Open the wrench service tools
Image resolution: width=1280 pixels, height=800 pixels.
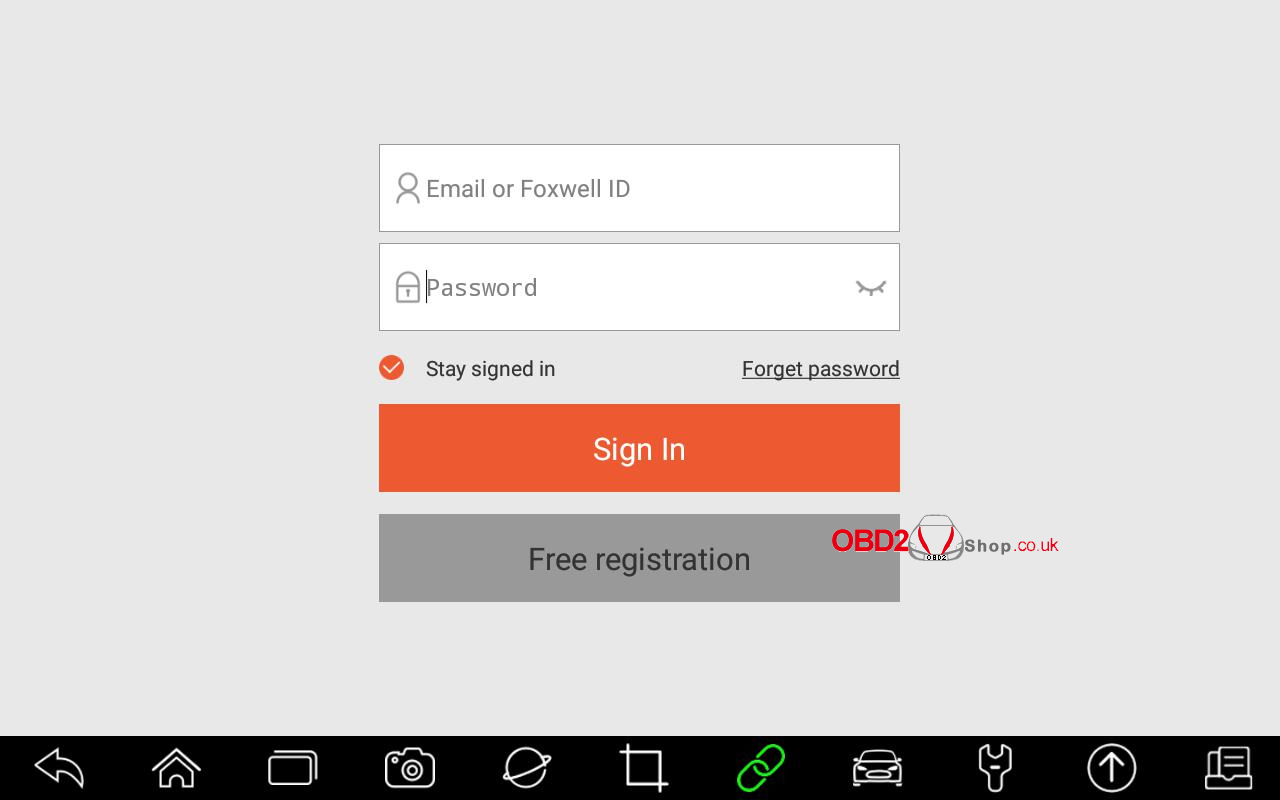click(994, 768)
